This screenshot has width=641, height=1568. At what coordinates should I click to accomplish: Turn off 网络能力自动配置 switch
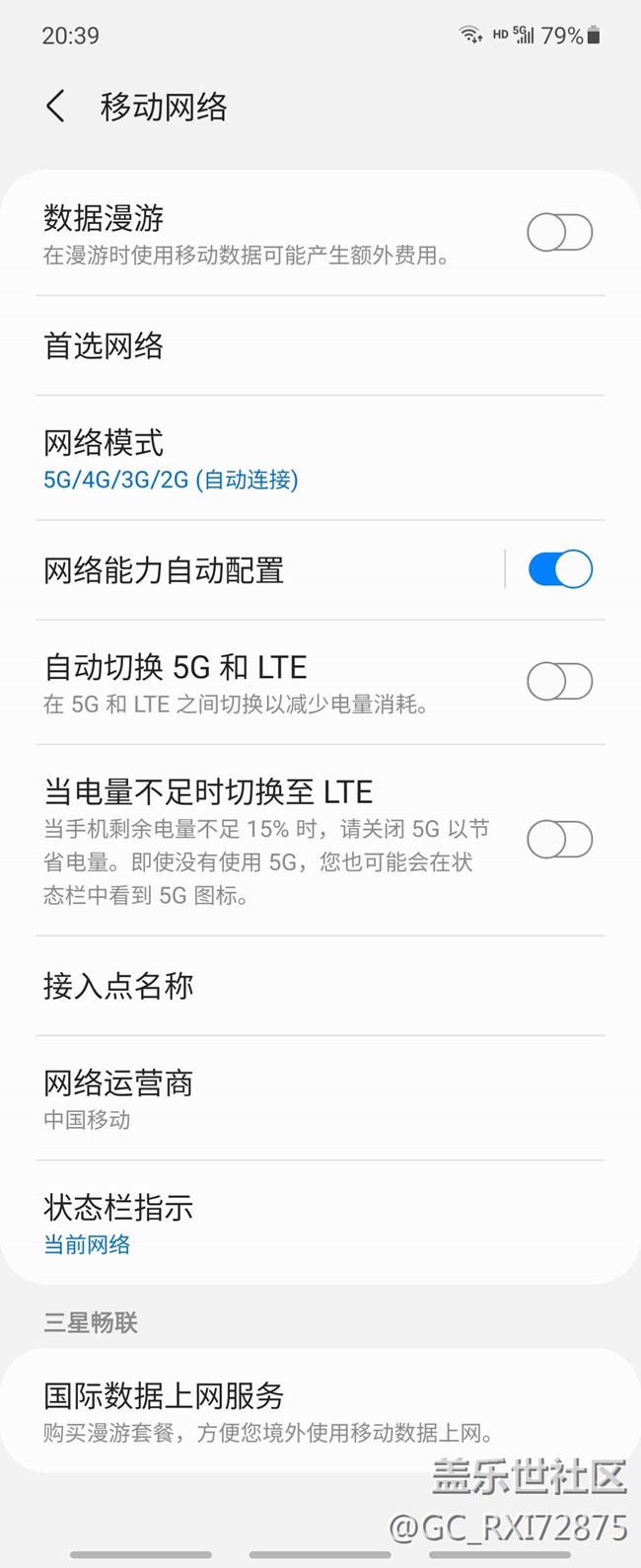(559, 569)
